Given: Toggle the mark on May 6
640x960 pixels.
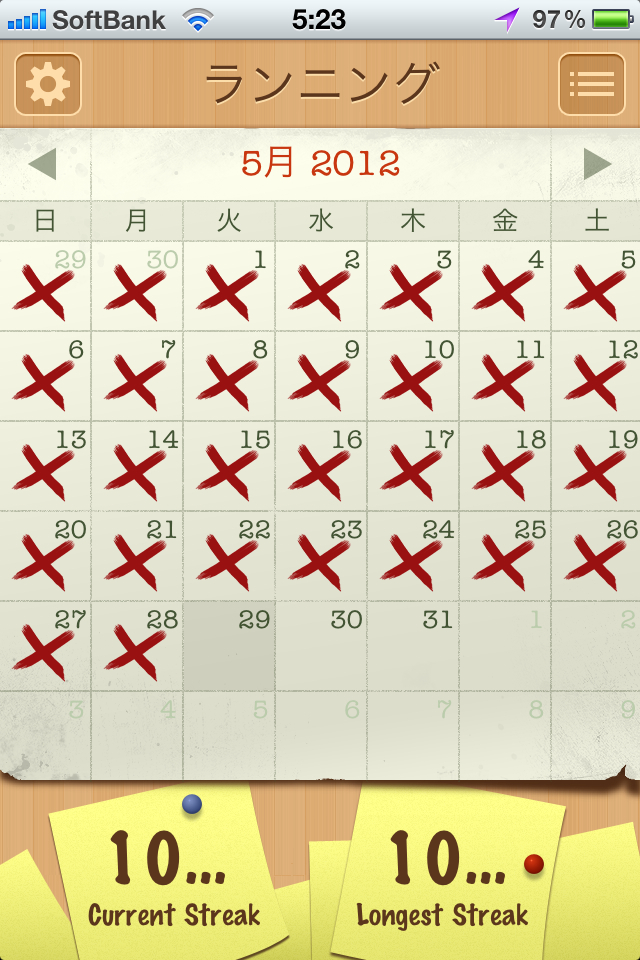Looking at the screenshot, I should [45, 376].
